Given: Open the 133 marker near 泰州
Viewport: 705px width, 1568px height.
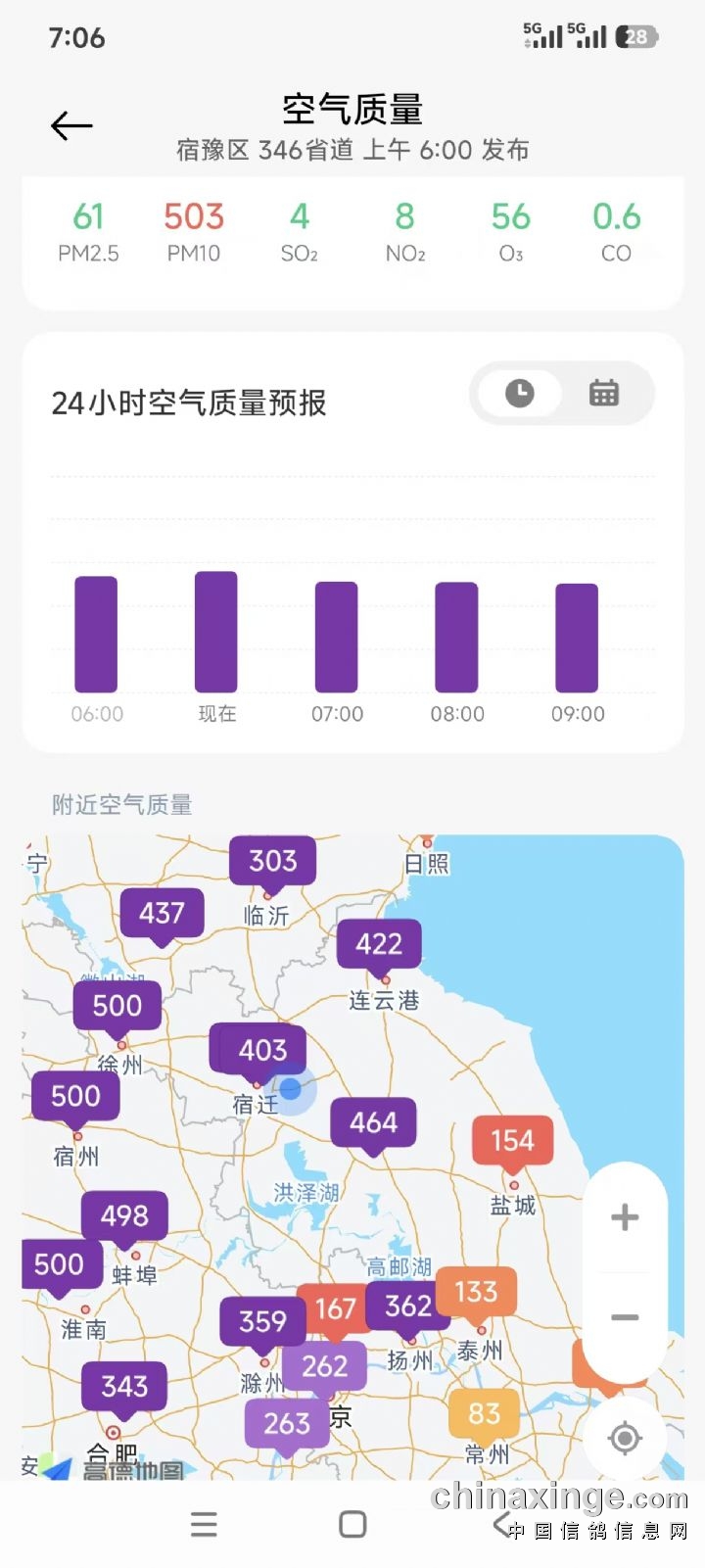Looking at the screenshot, I should pos(476,1292).
